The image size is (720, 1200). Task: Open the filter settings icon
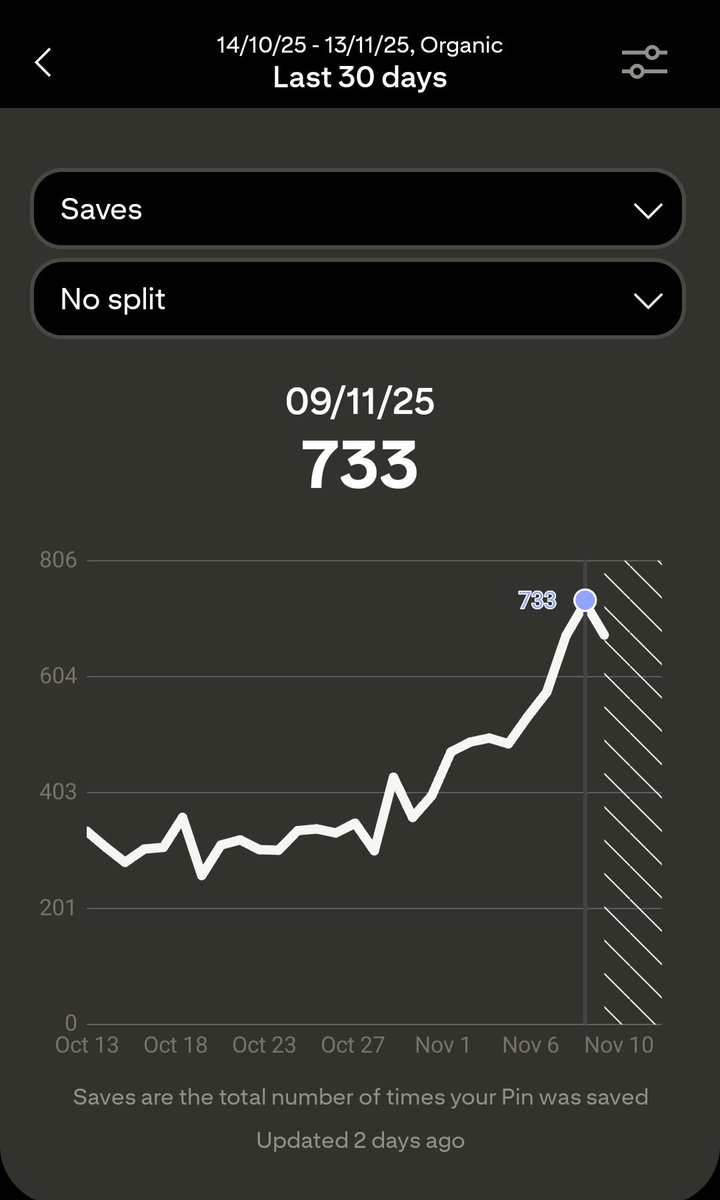click(644, 62)
